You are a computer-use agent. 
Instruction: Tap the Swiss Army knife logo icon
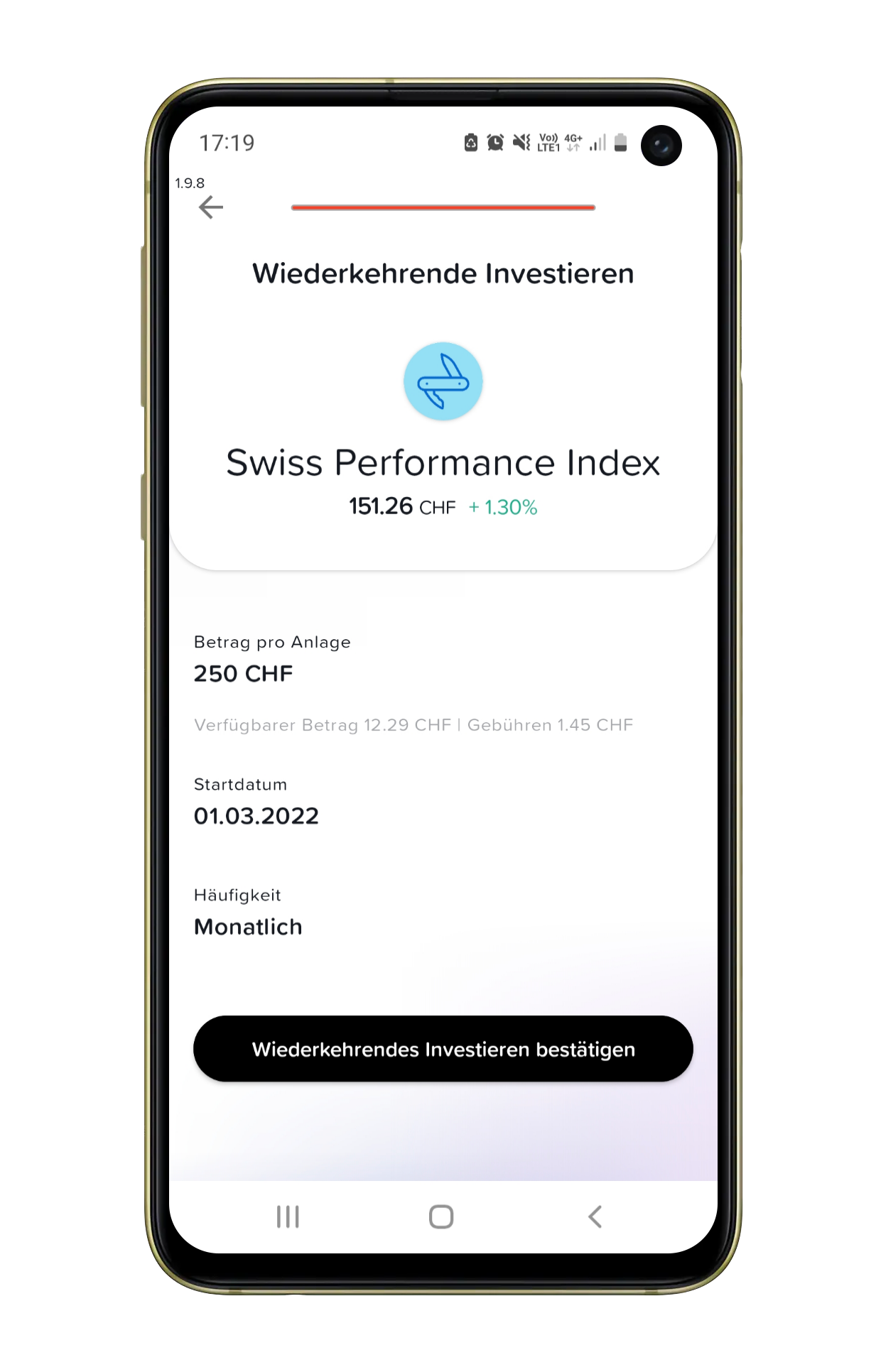(443, 381)
